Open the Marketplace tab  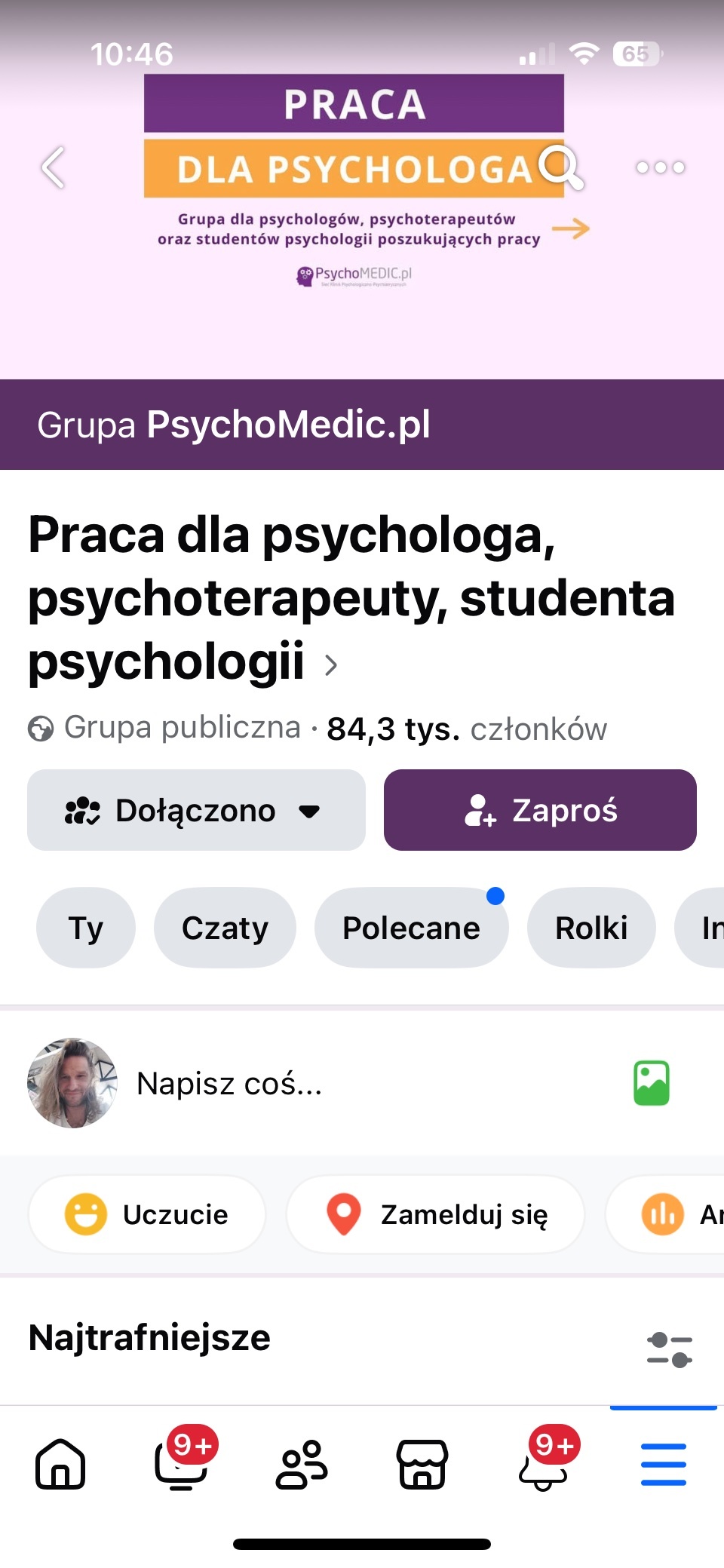coord(422,1465)
